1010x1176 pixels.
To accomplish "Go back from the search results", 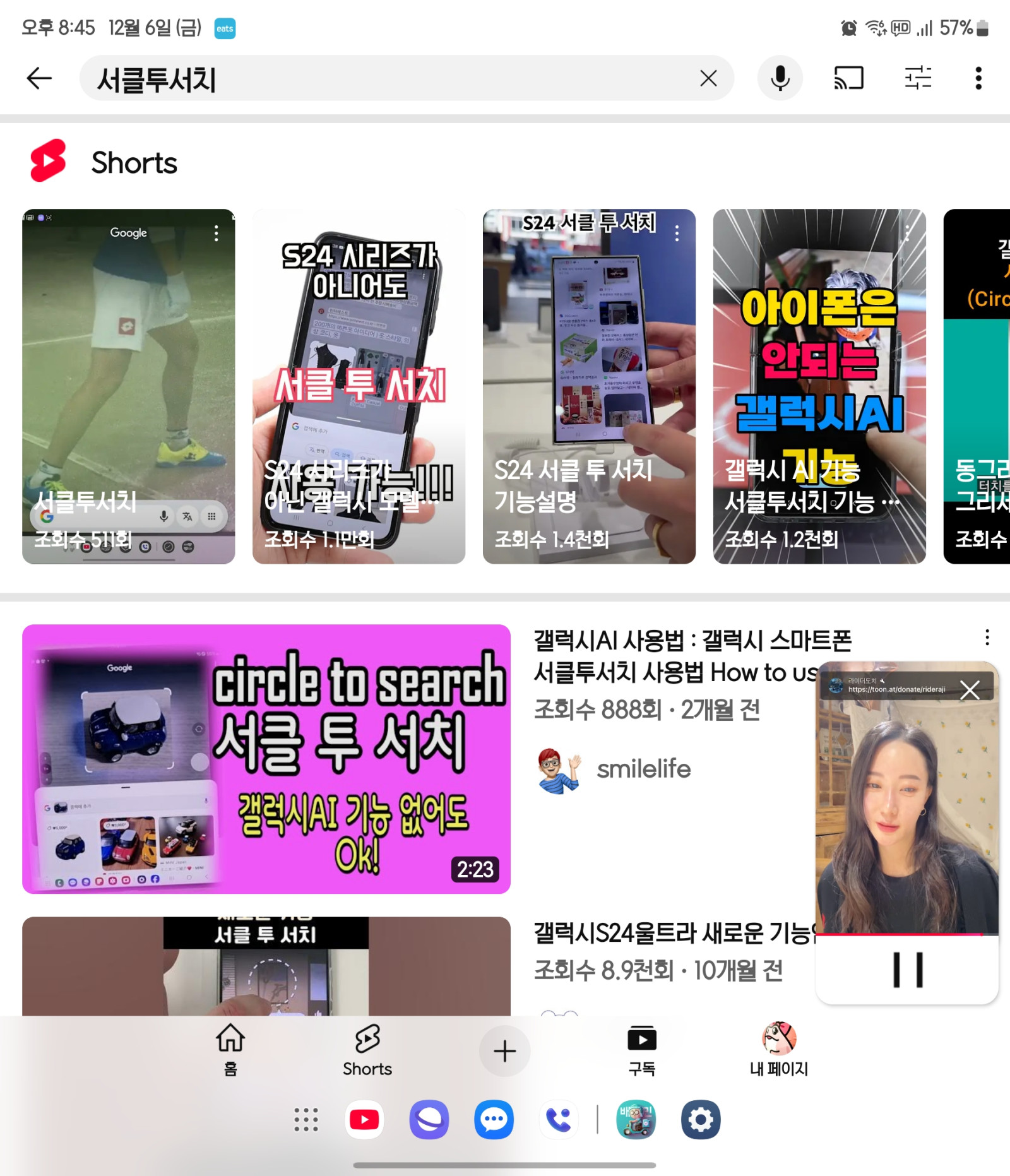I will click(x=39, y=78).
